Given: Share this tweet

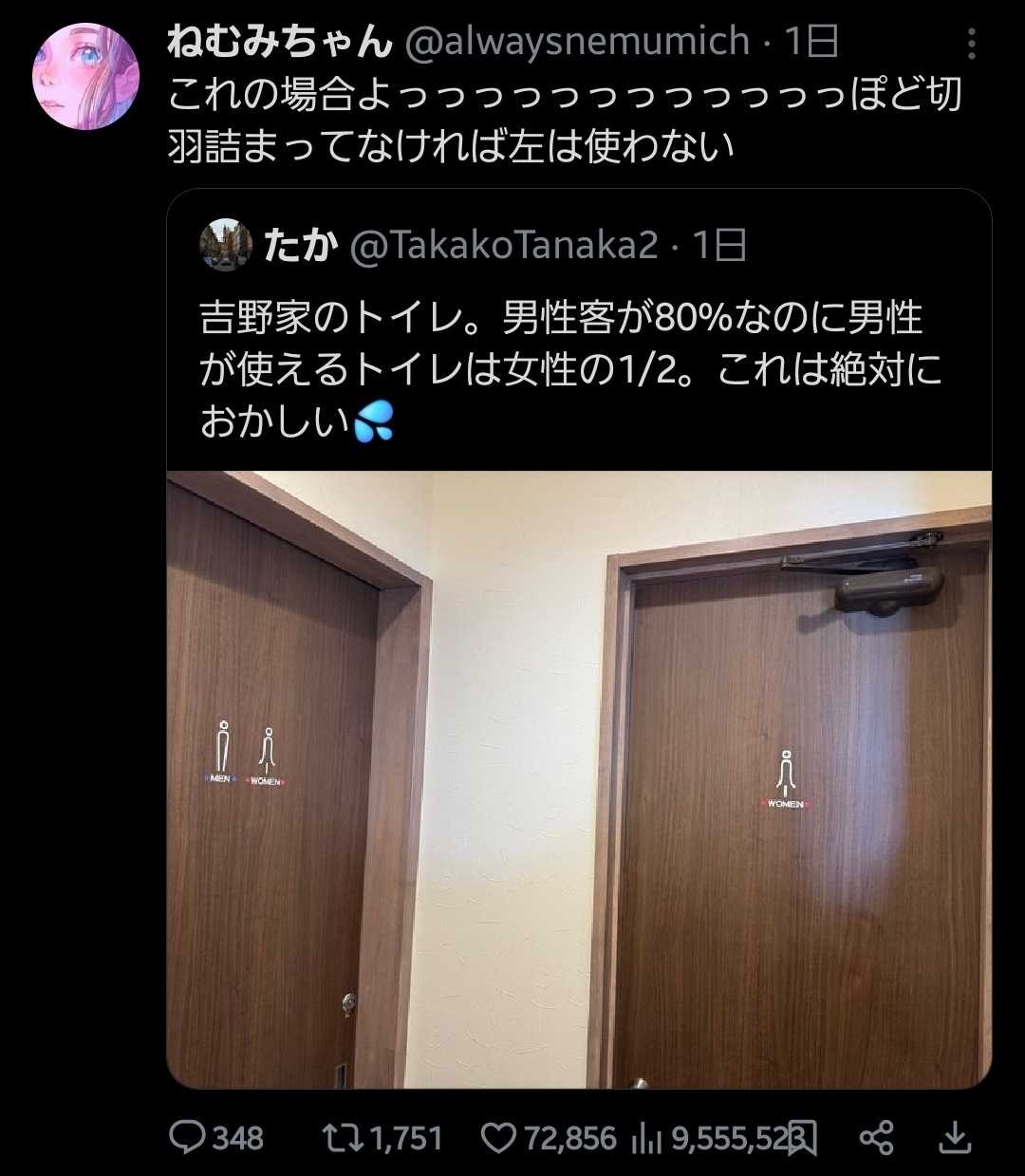Looking at the screenshot, I should (877, 1137).
